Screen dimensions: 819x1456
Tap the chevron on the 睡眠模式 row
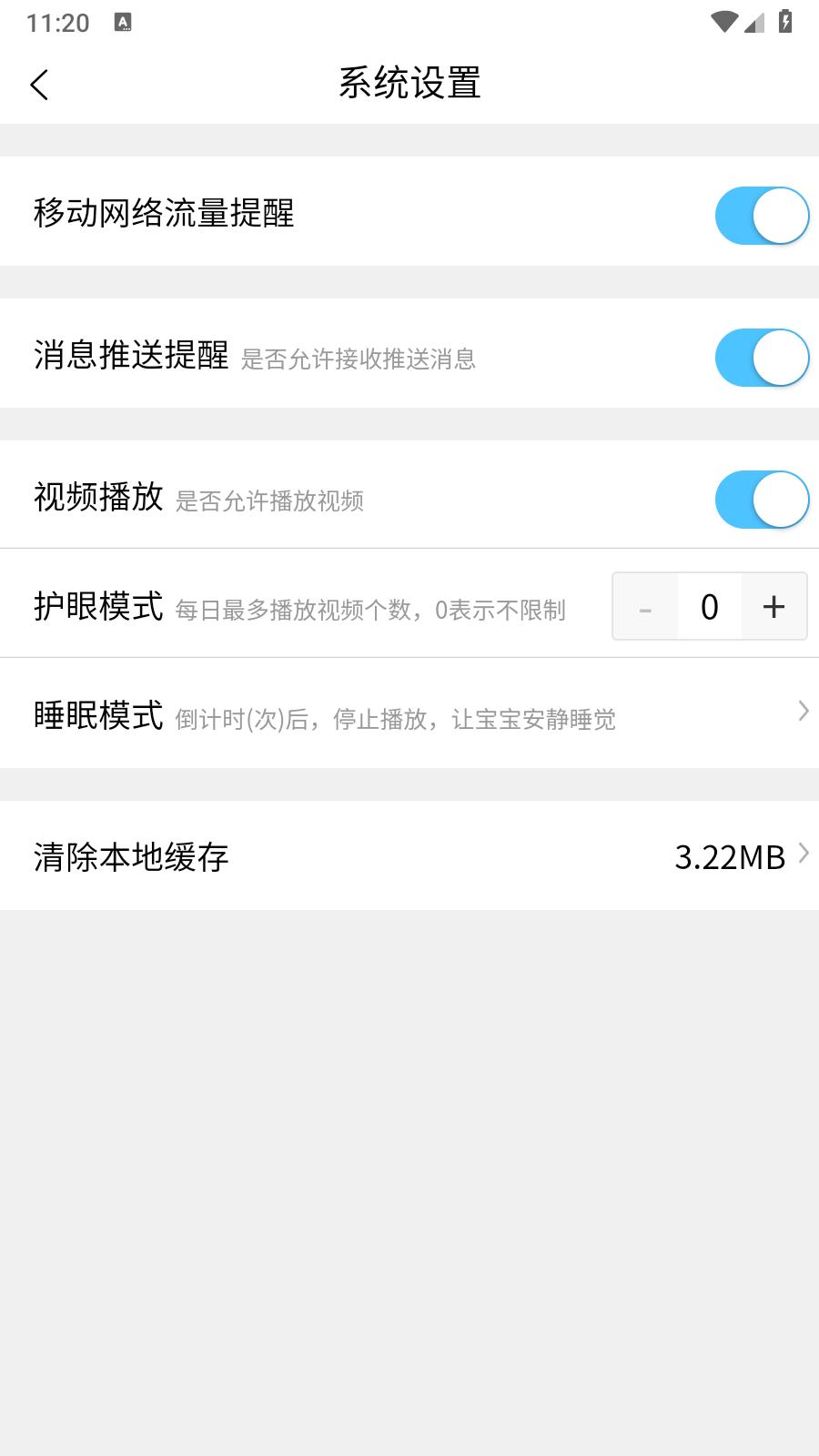coord(802,712)
